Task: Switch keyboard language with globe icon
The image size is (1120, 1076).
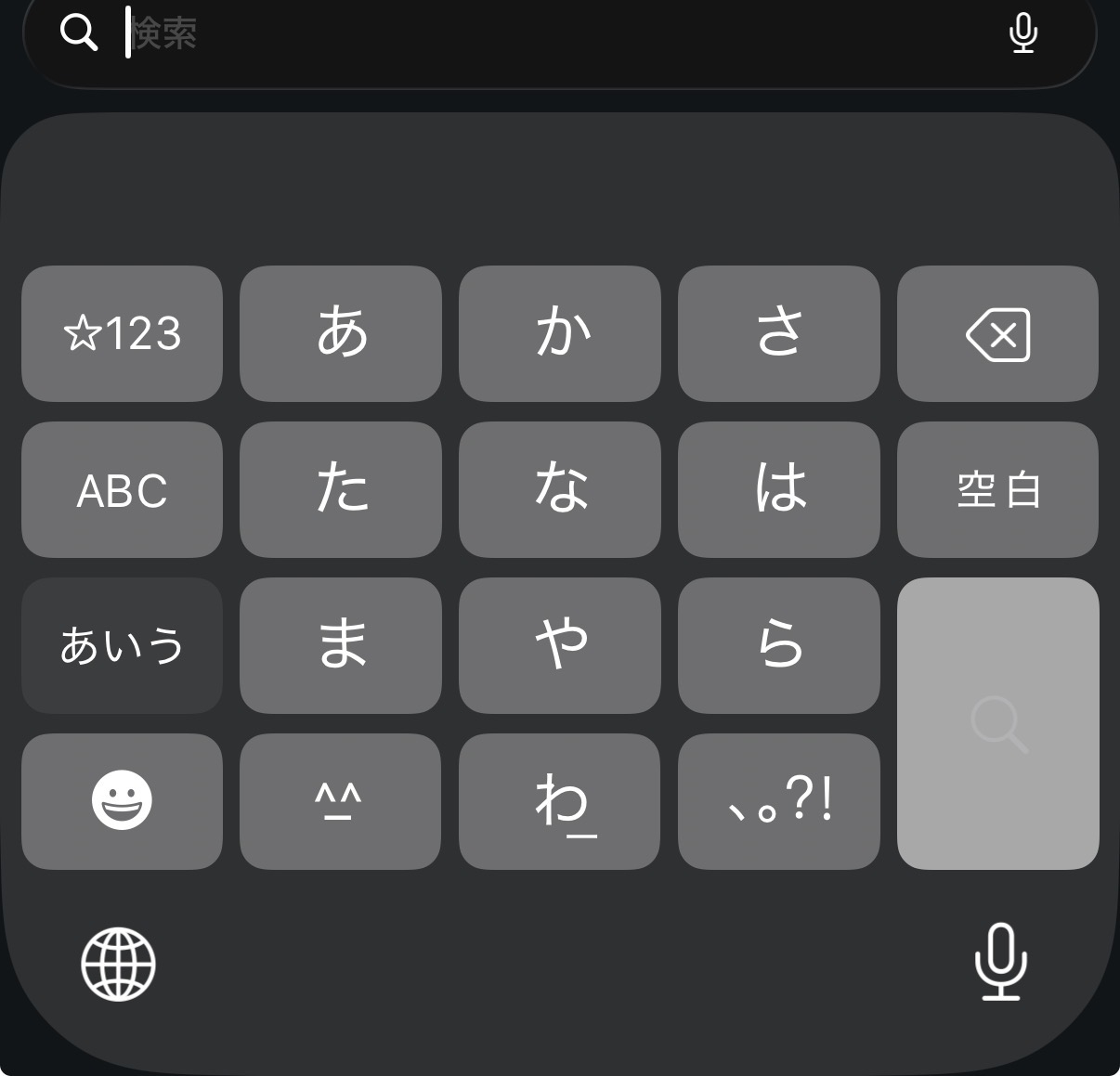Action: [119, 965]
